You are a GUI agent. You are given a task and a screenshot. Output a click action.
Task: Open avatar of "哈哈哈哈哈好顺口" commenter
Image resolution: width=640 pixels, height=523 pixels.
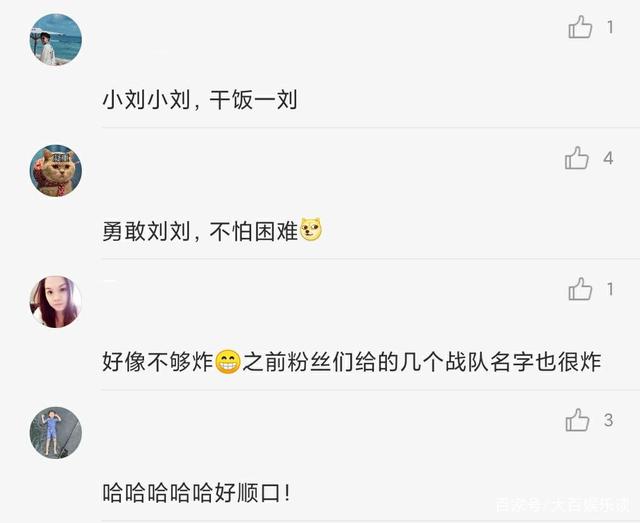[x=56, y=432]
